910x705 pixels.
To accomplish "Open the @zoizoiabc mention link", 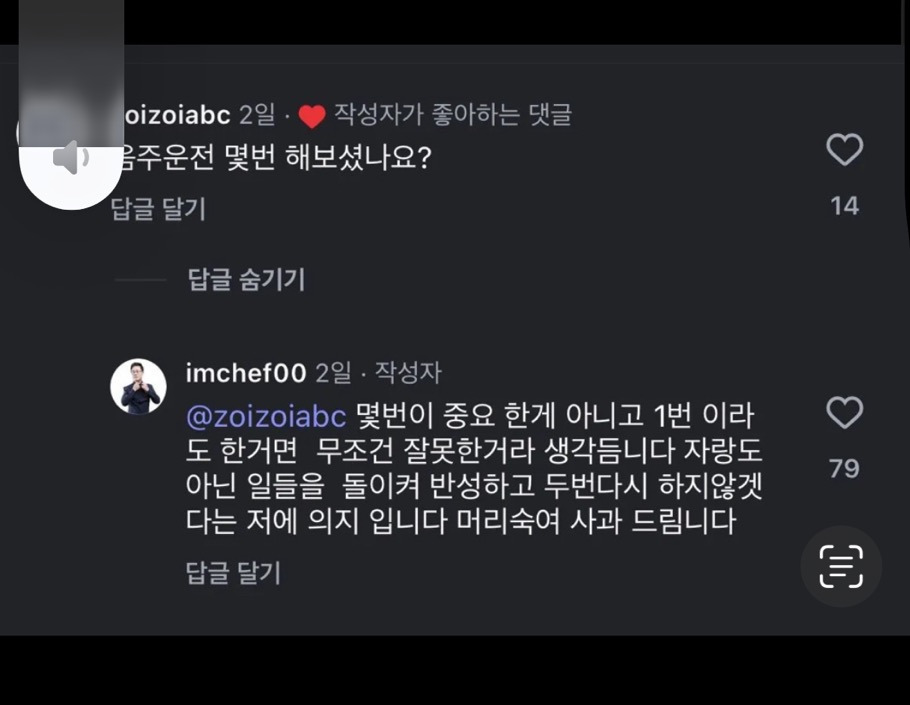I will (266, 416).
